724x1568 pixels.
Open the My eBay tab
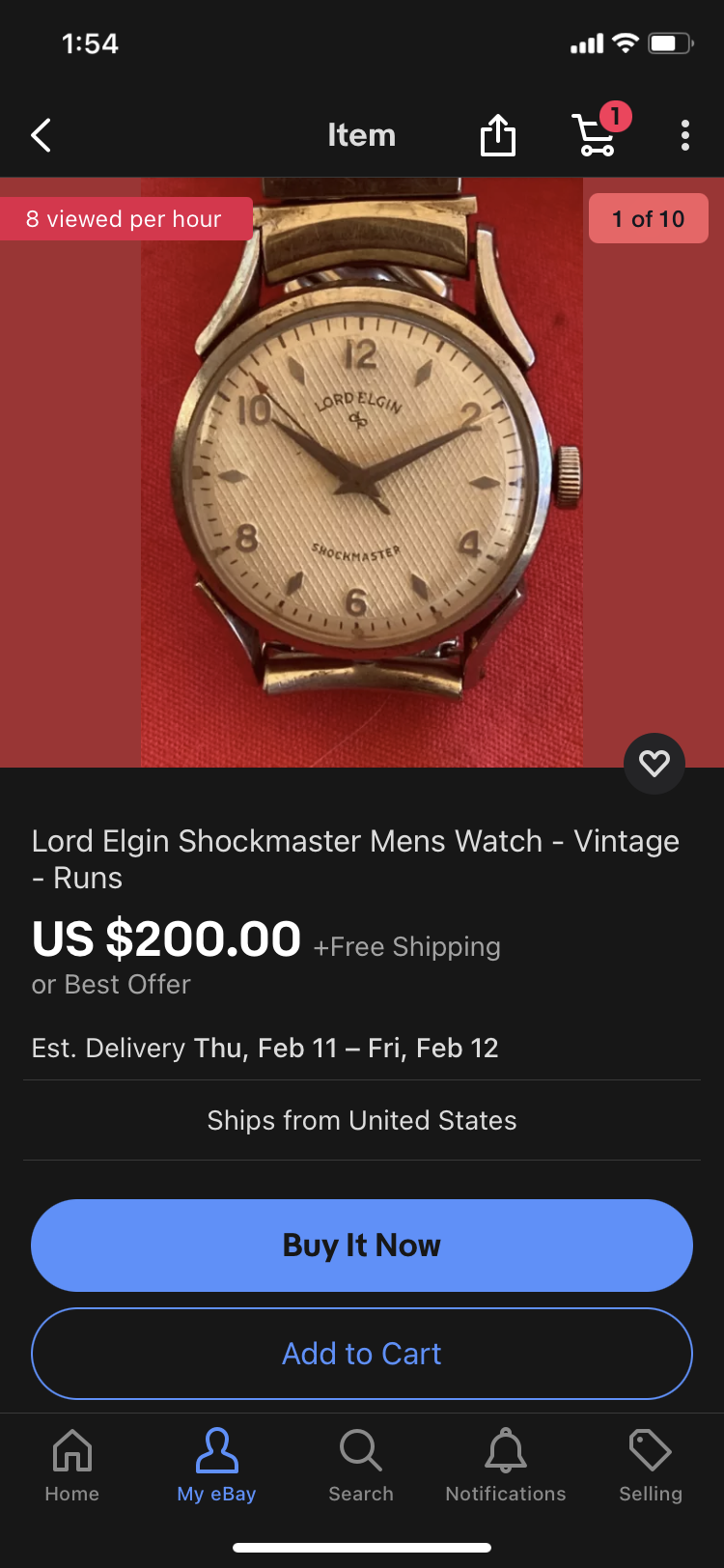click(216, 1466)
